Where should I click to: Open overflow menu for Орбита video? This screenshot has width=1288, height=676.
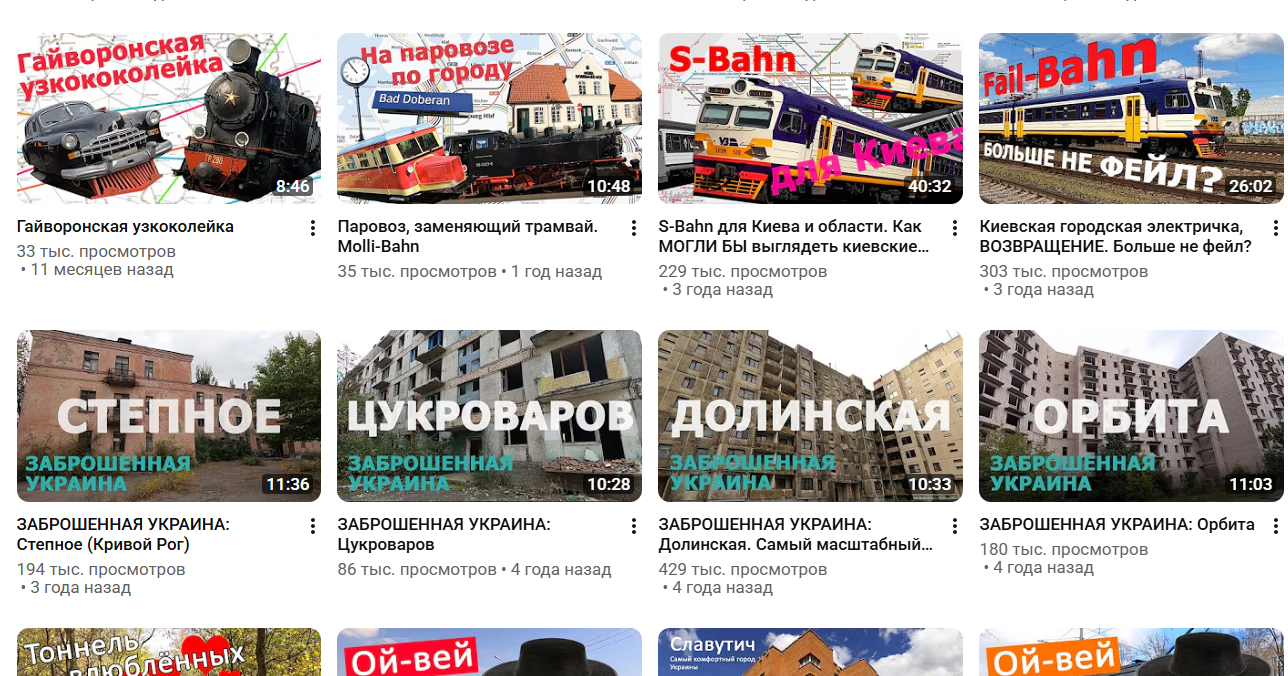(1276, 526)
